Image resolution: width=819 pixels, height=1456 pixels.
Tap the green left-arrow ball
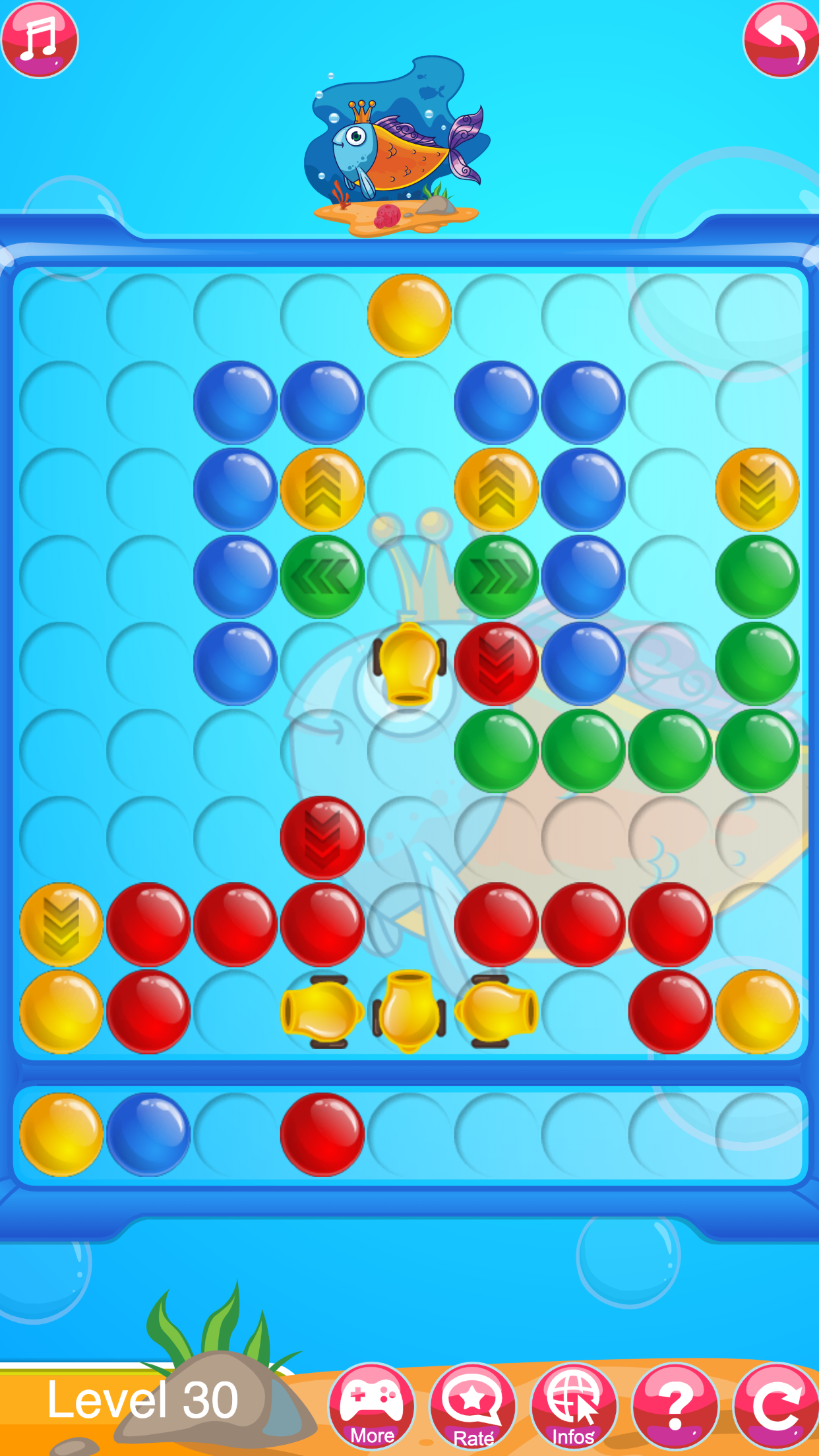(322, 576)
